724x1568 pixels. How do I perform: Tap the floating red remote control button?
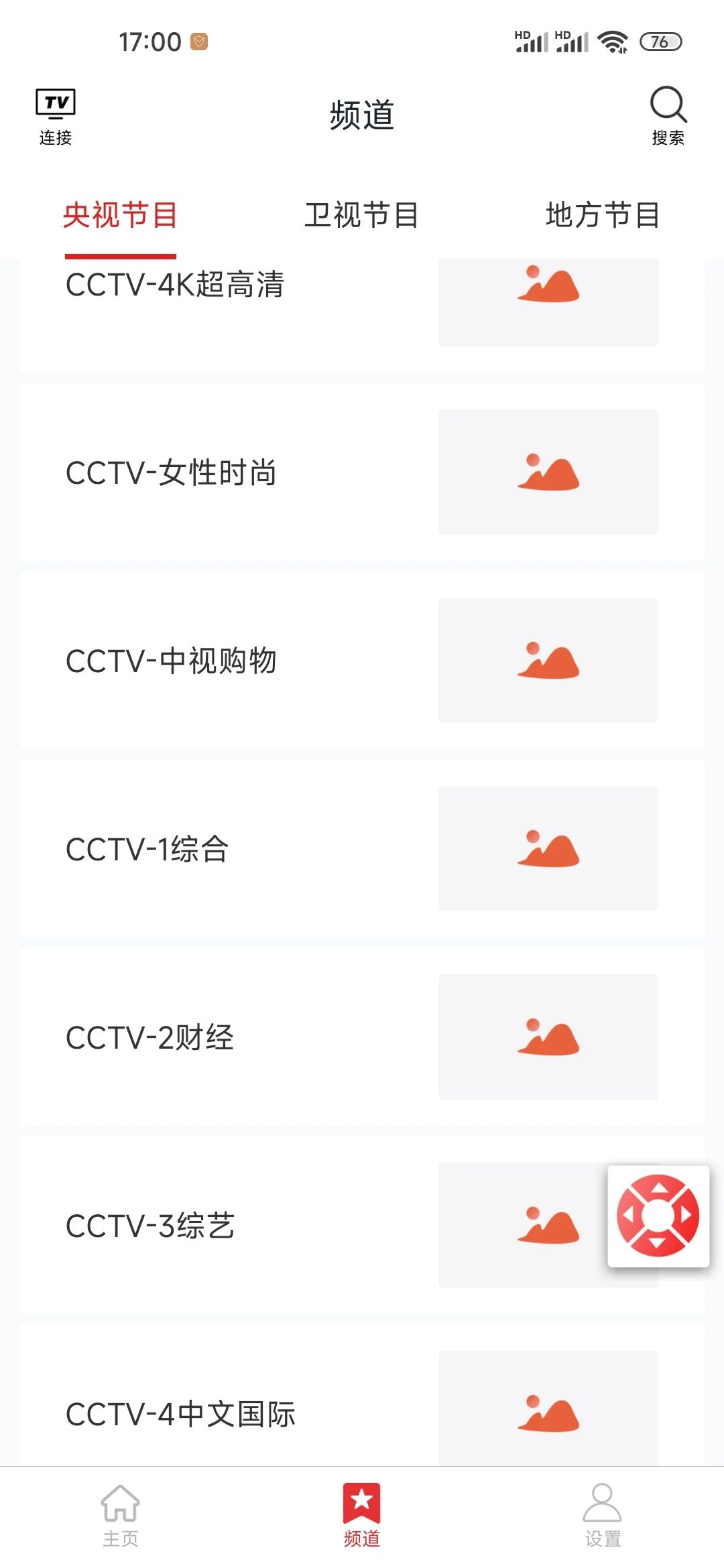658,1216
